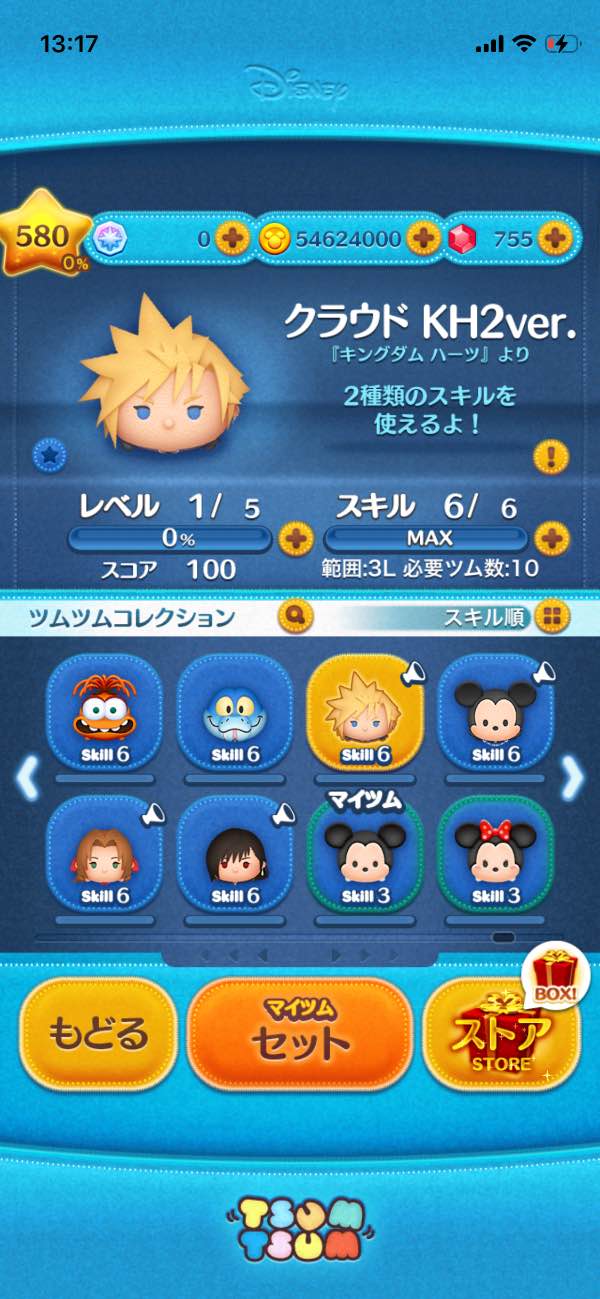Search the Tsum Tsum collection with the magnifier

pyautogui.click(x=295, y=616)
